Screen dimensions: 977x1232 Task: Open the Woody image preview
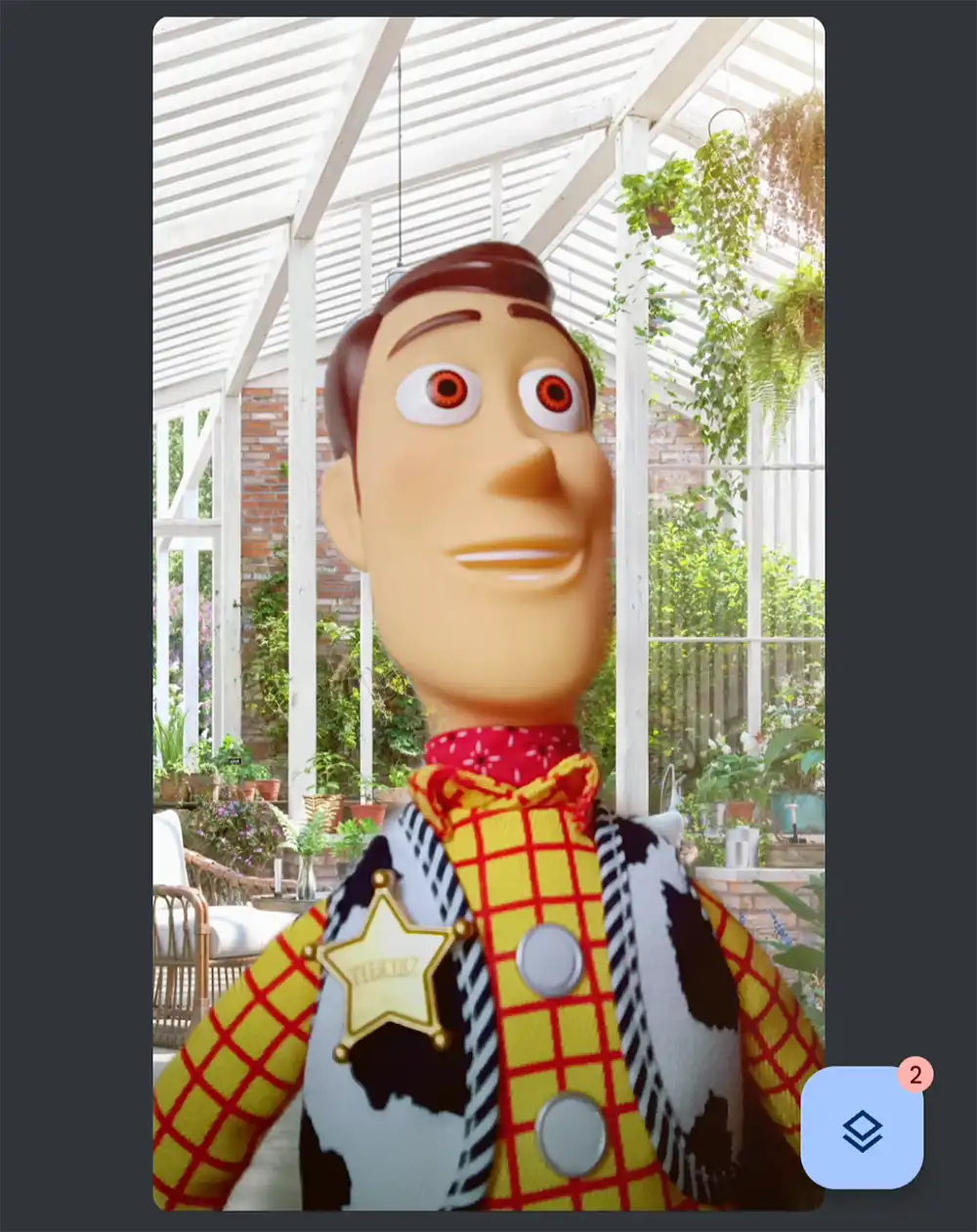pos(488,586)
